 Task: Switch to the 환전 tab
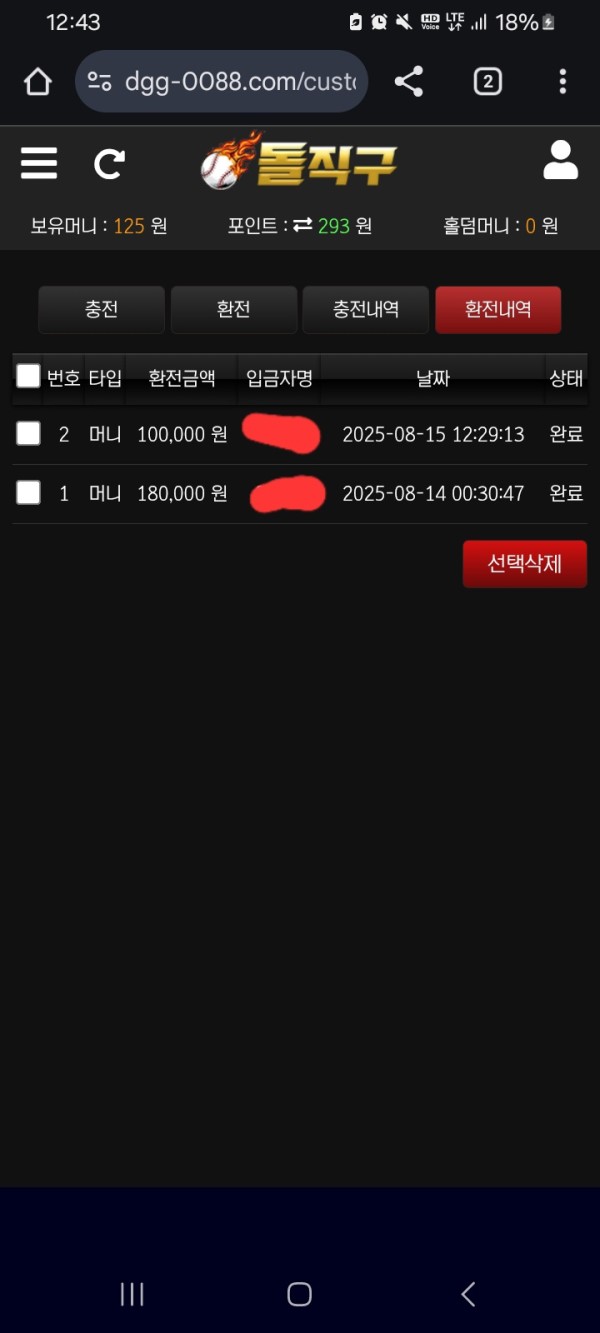(x=233, y=310)
